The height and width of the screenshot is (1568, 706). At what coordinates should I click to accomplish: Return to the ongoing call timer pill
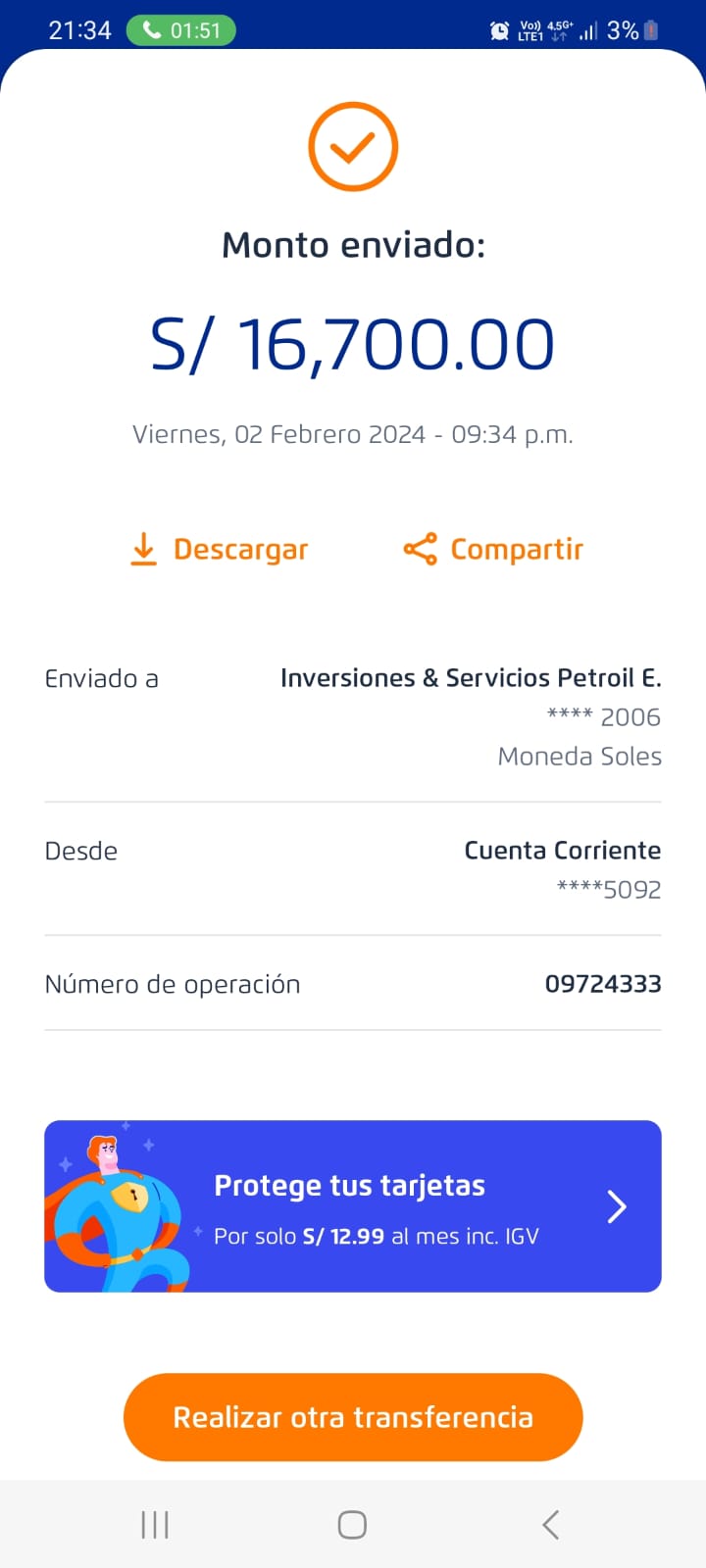[x=181, y=30]
